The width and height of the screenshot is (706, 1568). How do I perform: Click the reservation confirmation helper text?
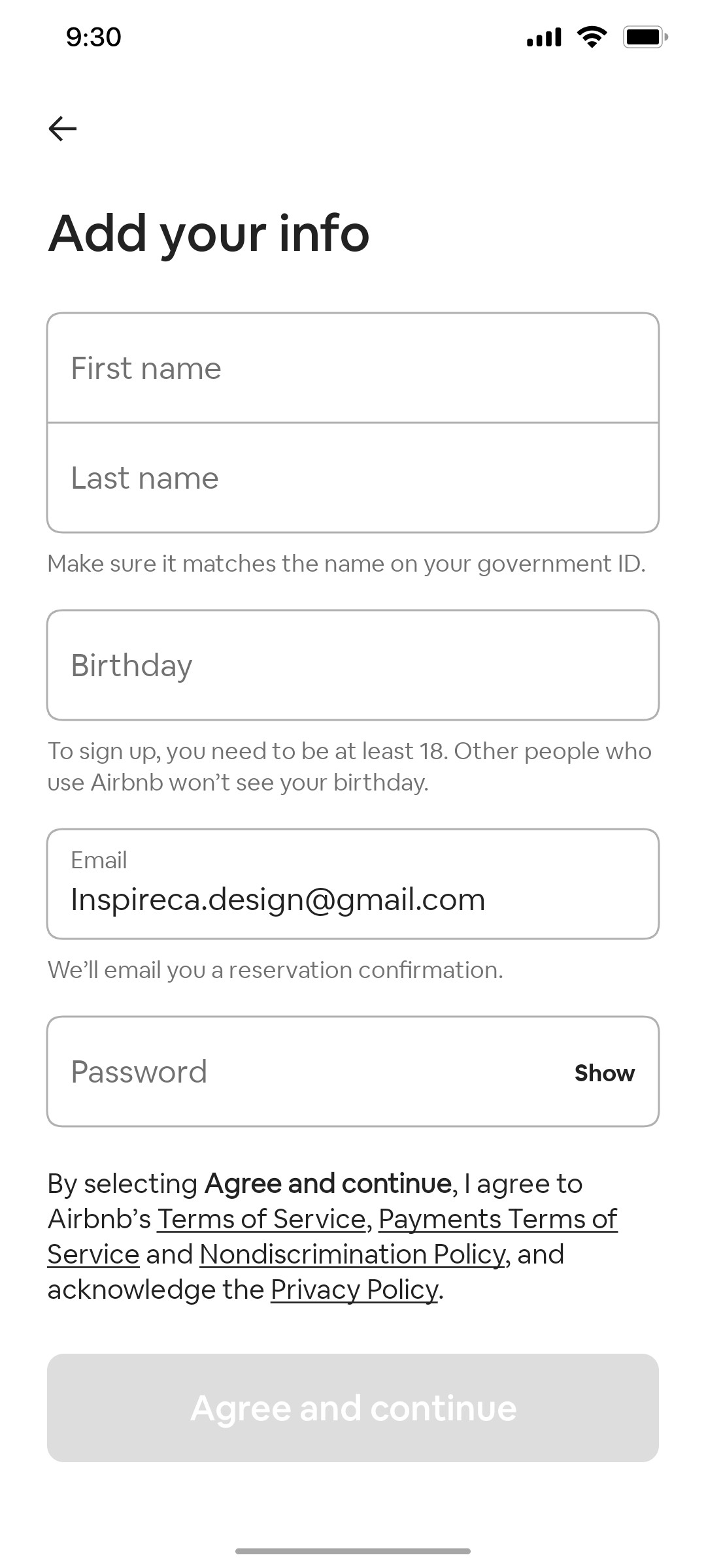point(275,970)
